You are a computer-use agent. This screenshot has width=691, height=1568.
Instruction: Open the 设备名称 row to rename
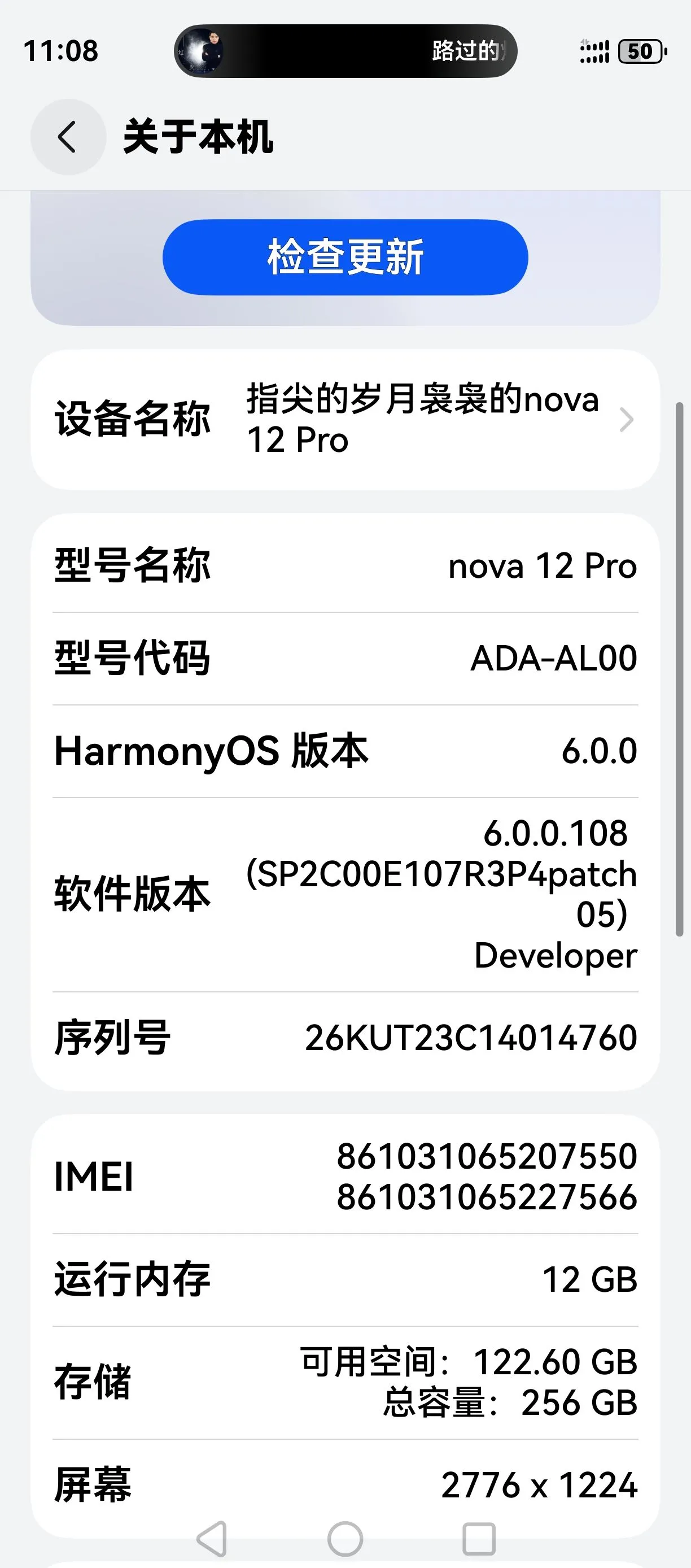pyautogui.click(x=345, y=419)
